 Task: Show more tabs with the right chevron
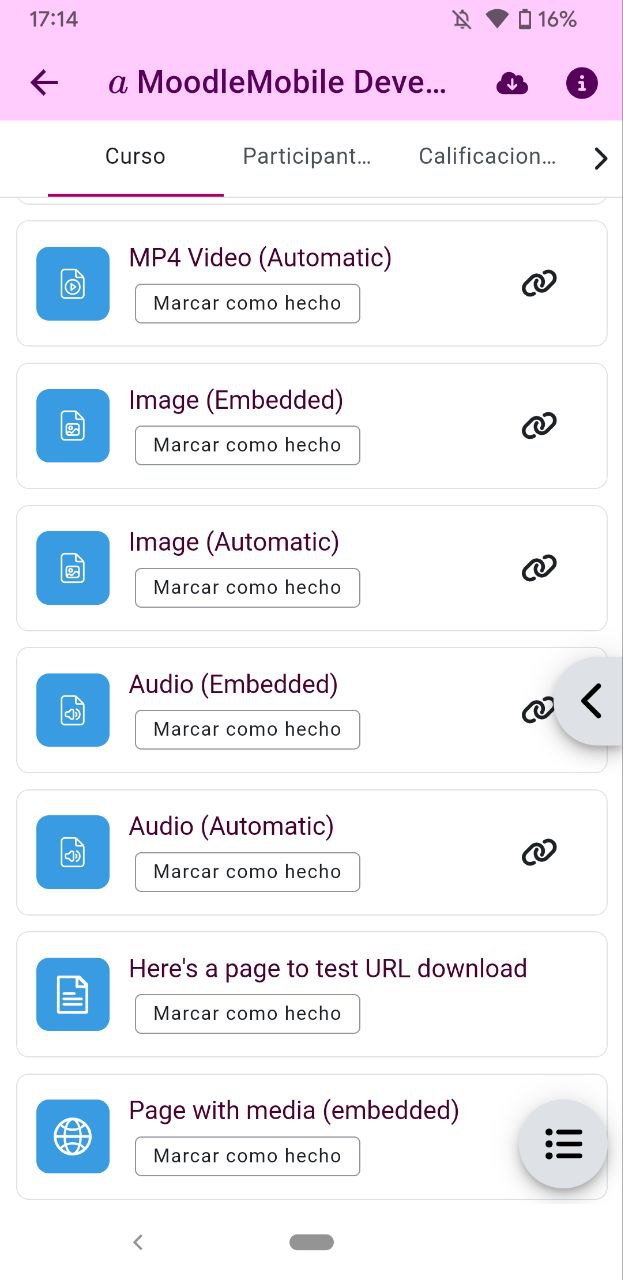[x=600, y=158]
